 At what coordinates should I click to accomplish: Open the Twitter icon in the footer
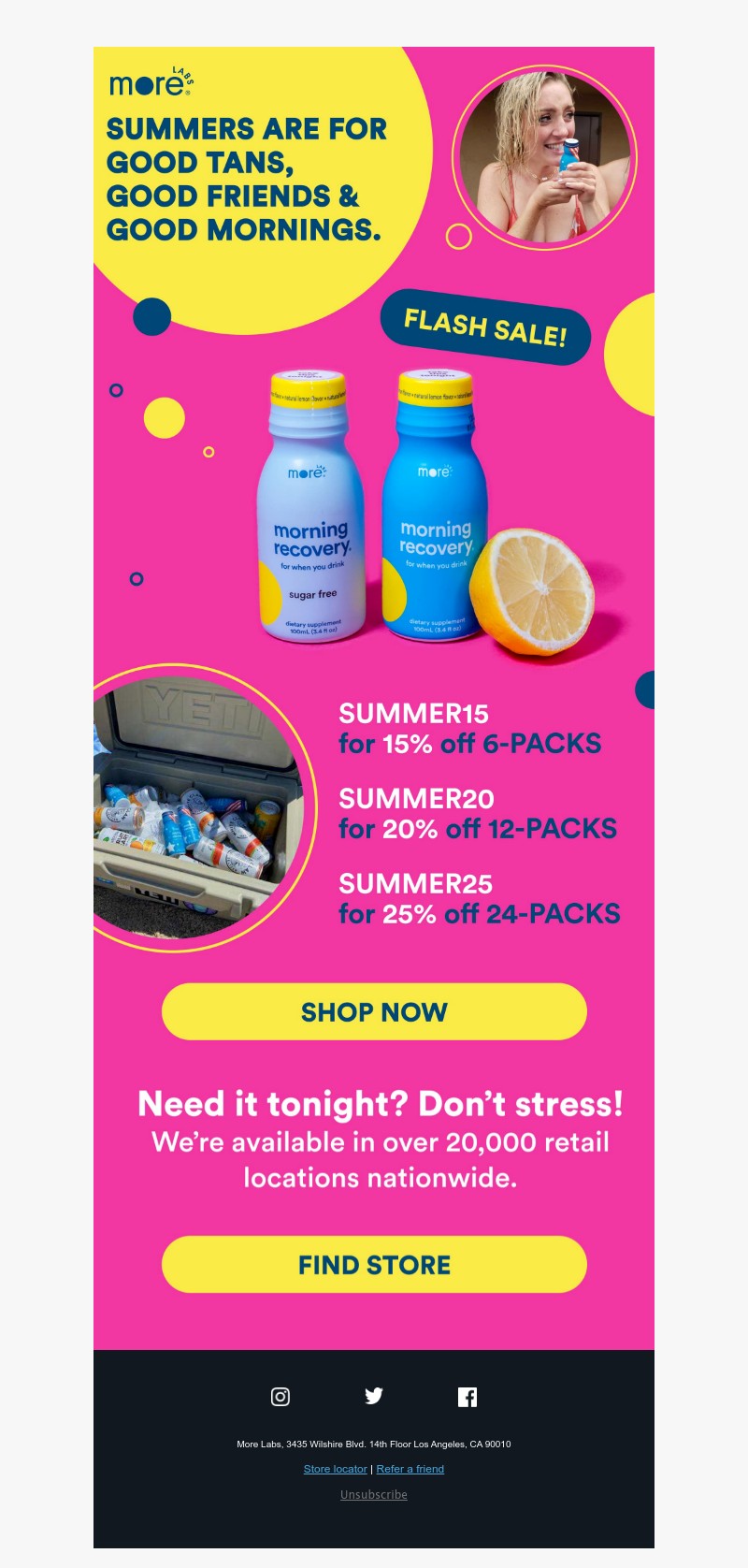pos(374,1396)
